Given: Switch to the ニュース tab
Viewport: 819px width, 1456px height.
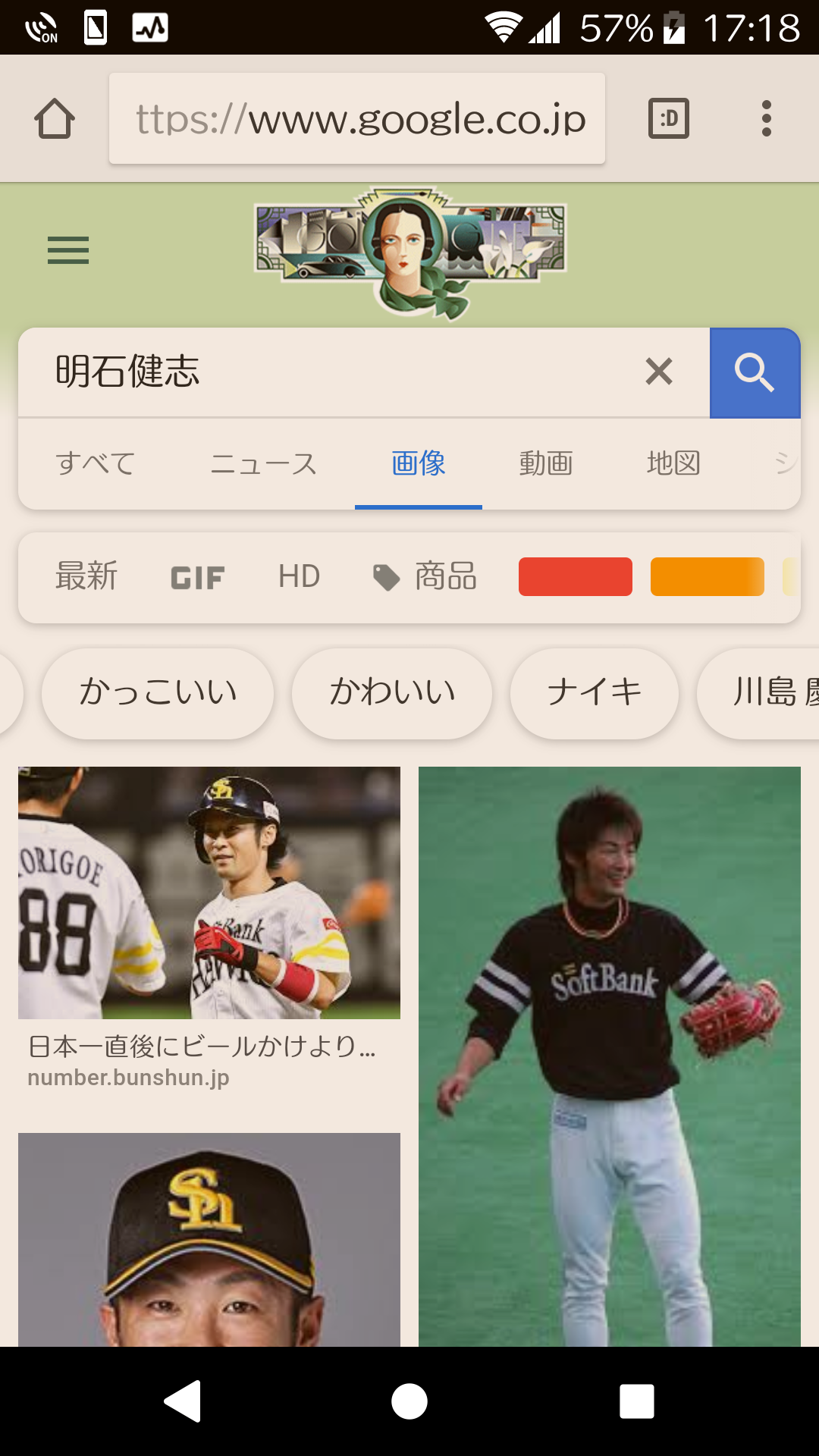Looking at the screenshot, I should coord(263,463).
